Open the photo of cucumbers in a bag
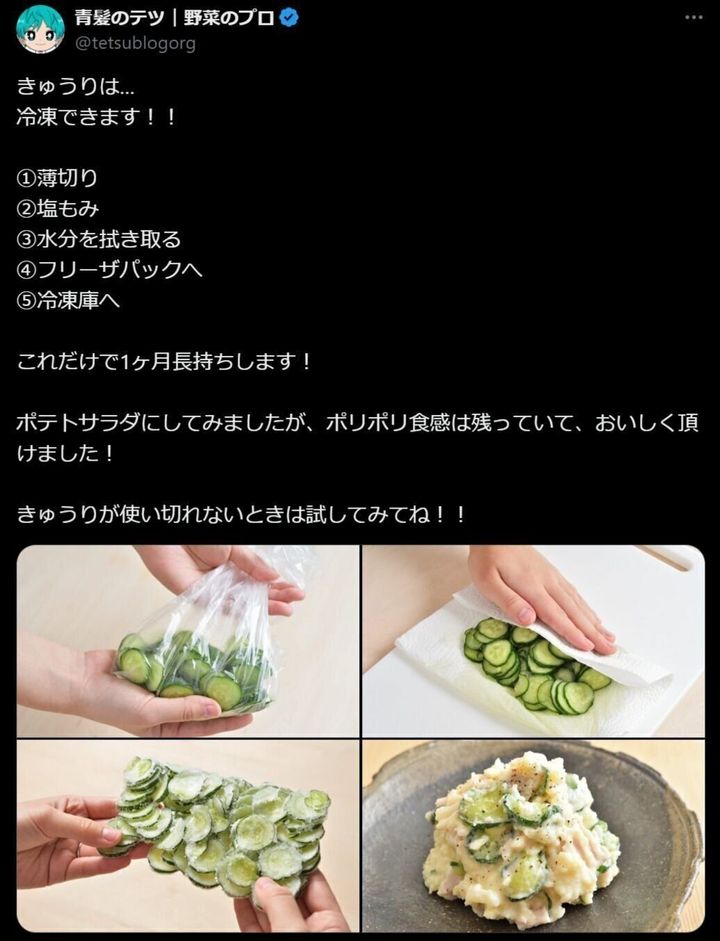The height and width of the screenshot is (941, 720). click(x=188, y=640)
